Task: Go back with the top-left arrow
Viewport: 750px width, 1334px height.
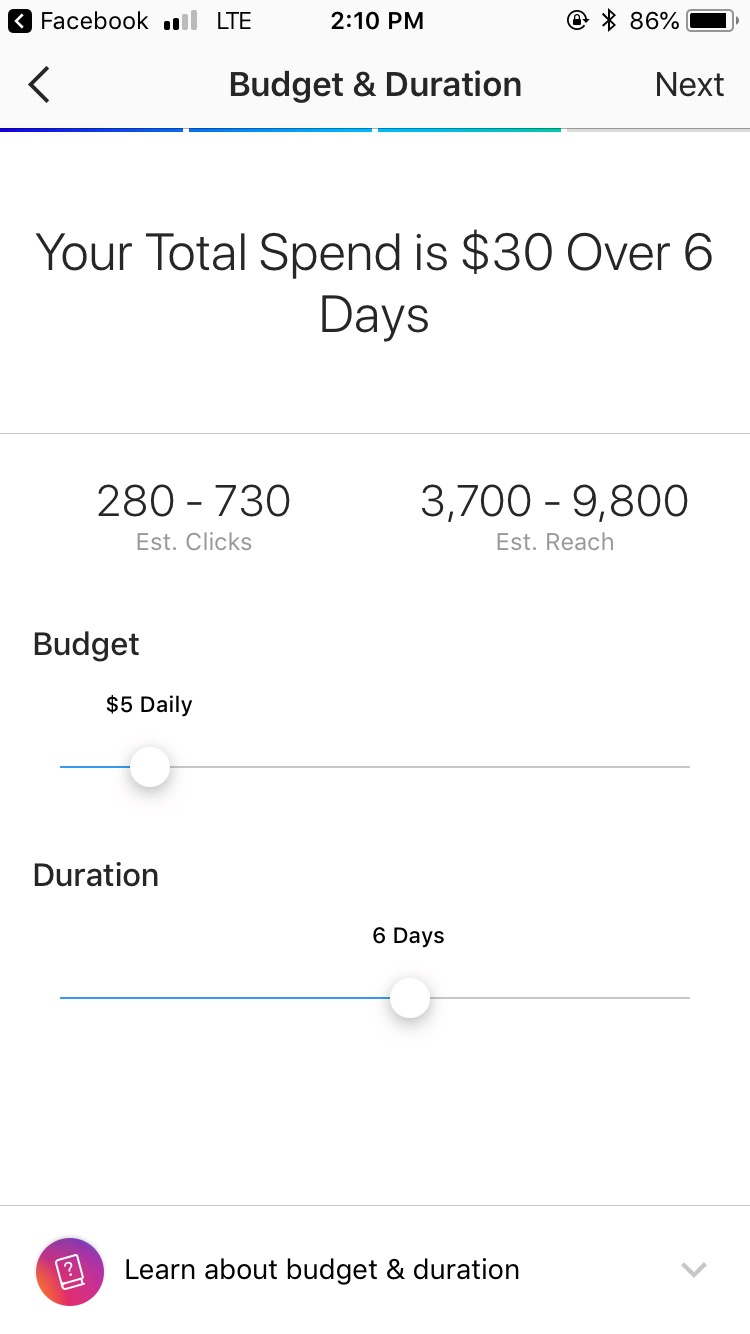Action: (39, 85)
